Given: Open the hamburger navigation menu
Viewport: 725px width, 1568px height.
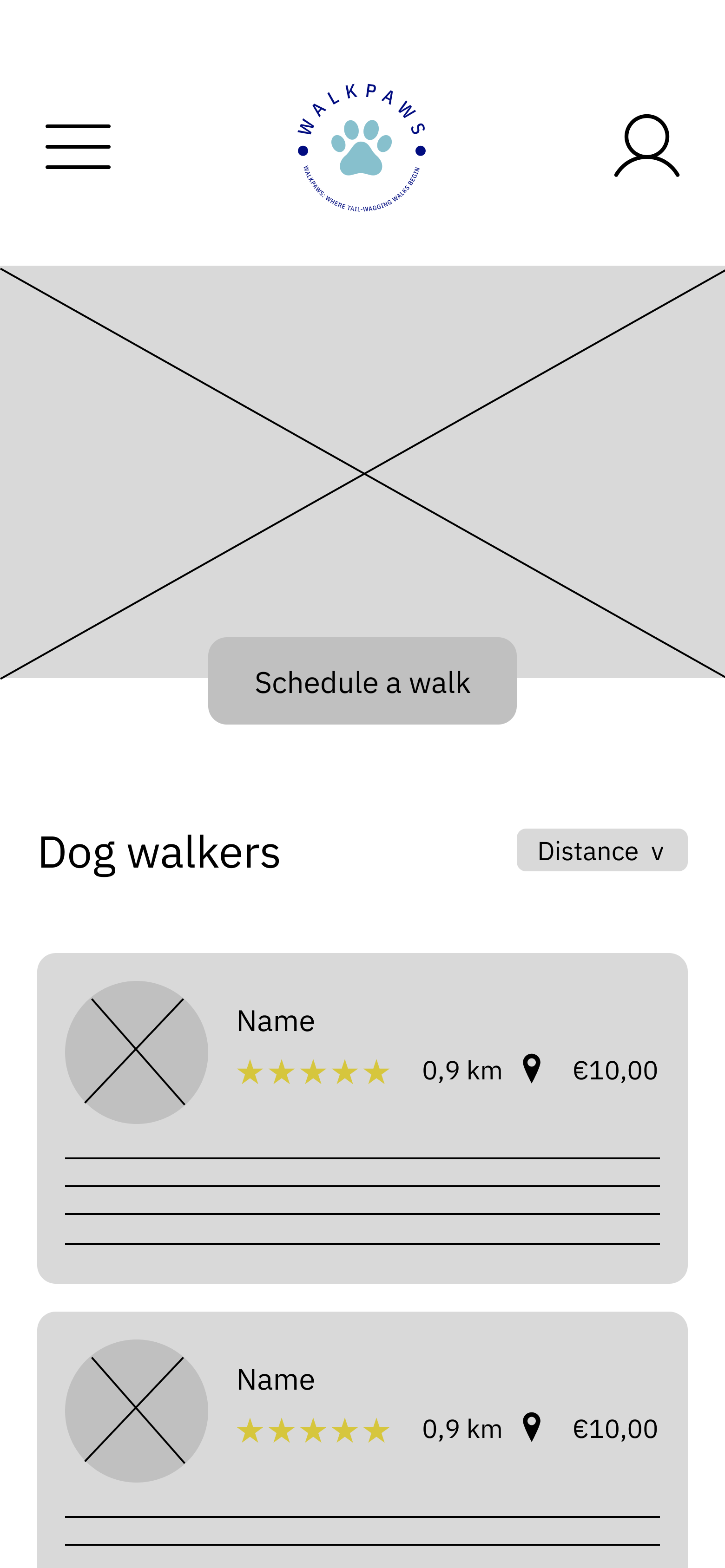Looking at the screenshot, I should [77, 146].
